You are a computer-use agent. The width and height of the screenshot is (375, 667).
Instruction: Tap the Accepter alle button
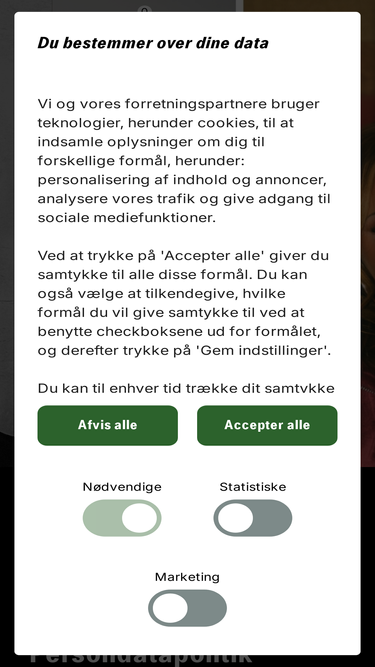[x=267, y=425]
